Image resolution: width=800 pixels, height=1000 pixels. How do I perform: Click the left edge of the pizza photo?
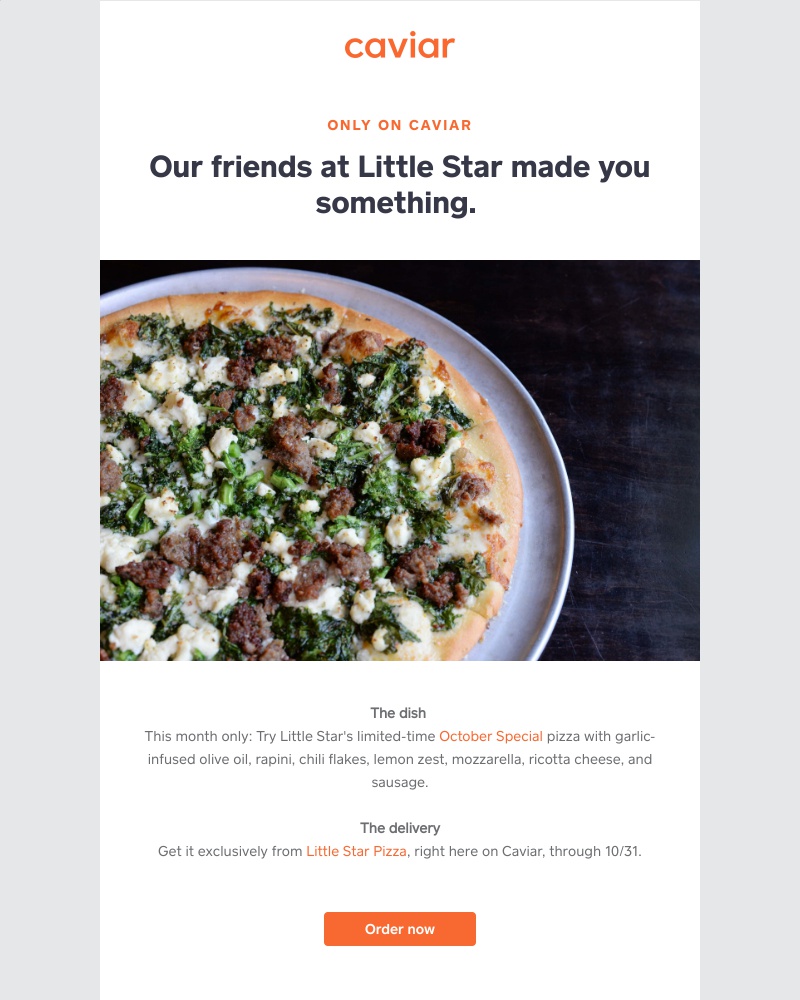click(x=110, y=460)
